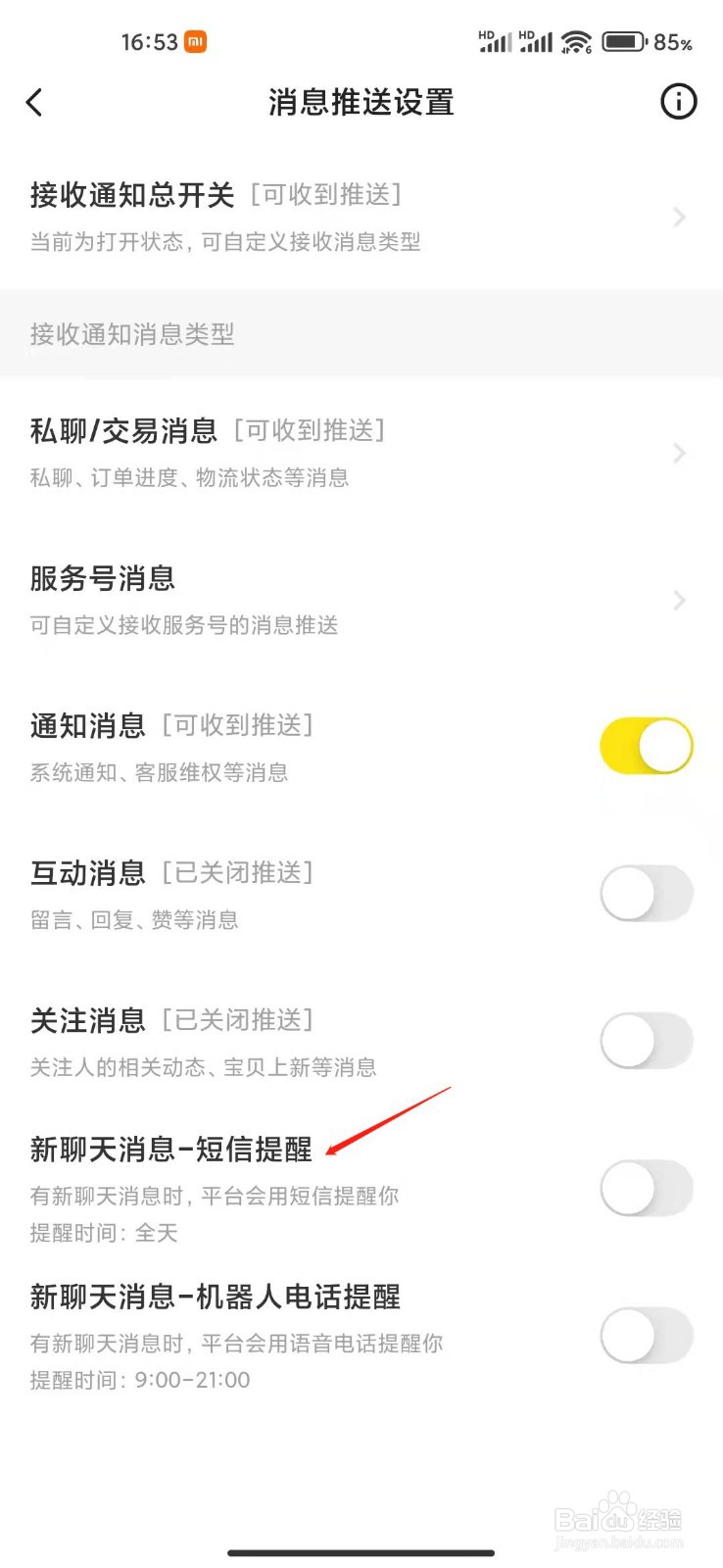This screenshot has height=1568, width=723.
Task: Disable the 通知消息 yellow toggle
Action: (x=646, y=745)
